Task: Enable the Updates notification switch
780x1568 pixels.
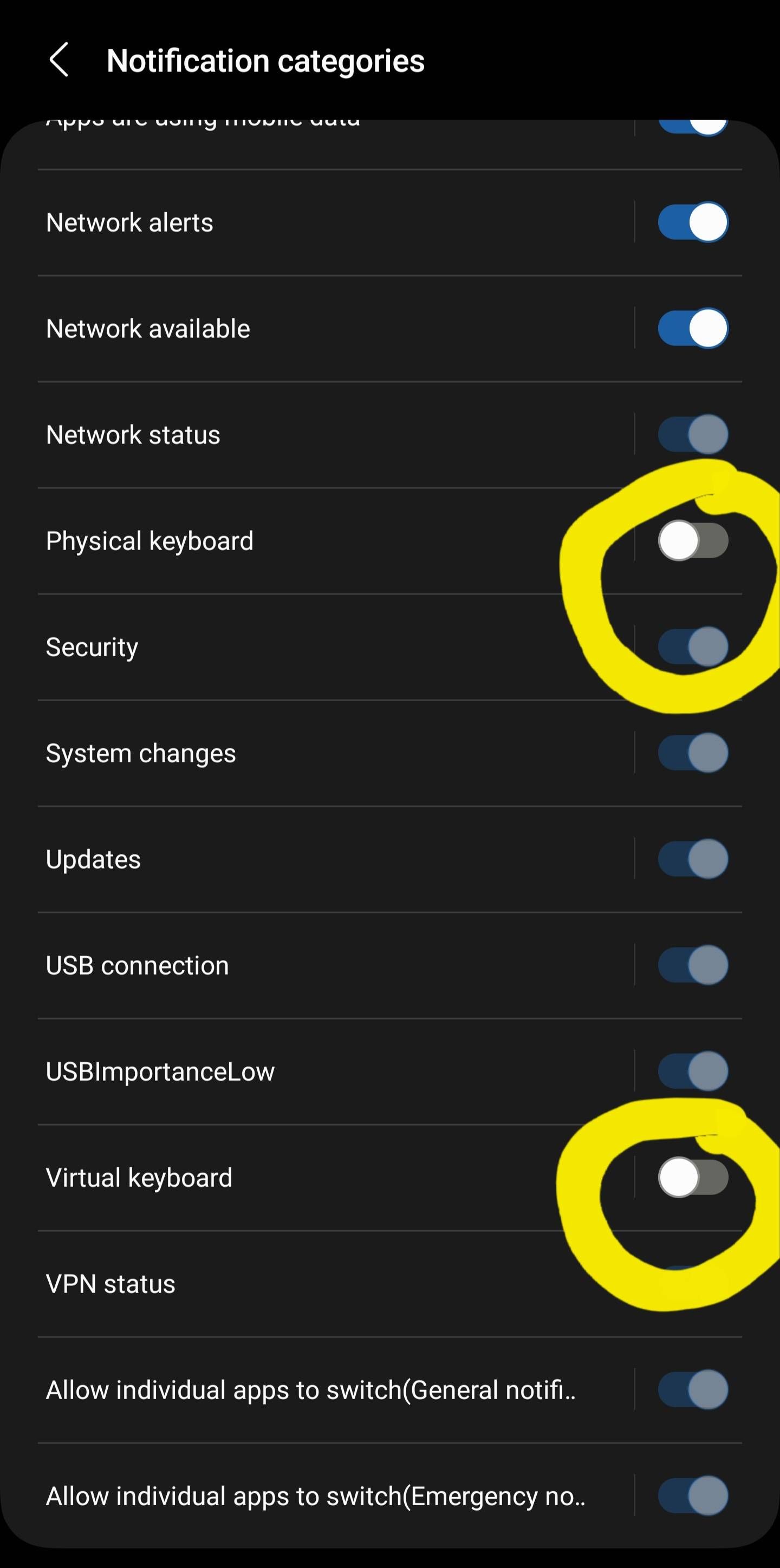Action: click(693, 859)
